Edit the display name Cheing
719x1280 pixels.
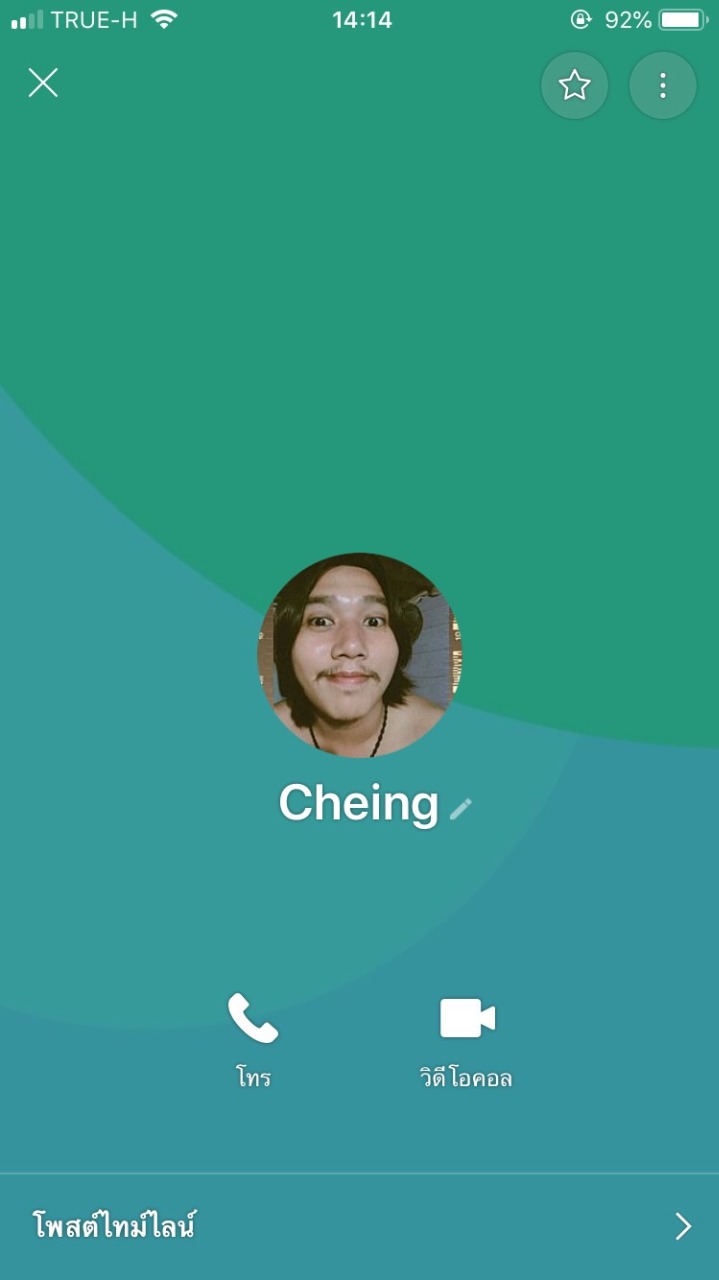click(x=460, y=808)
